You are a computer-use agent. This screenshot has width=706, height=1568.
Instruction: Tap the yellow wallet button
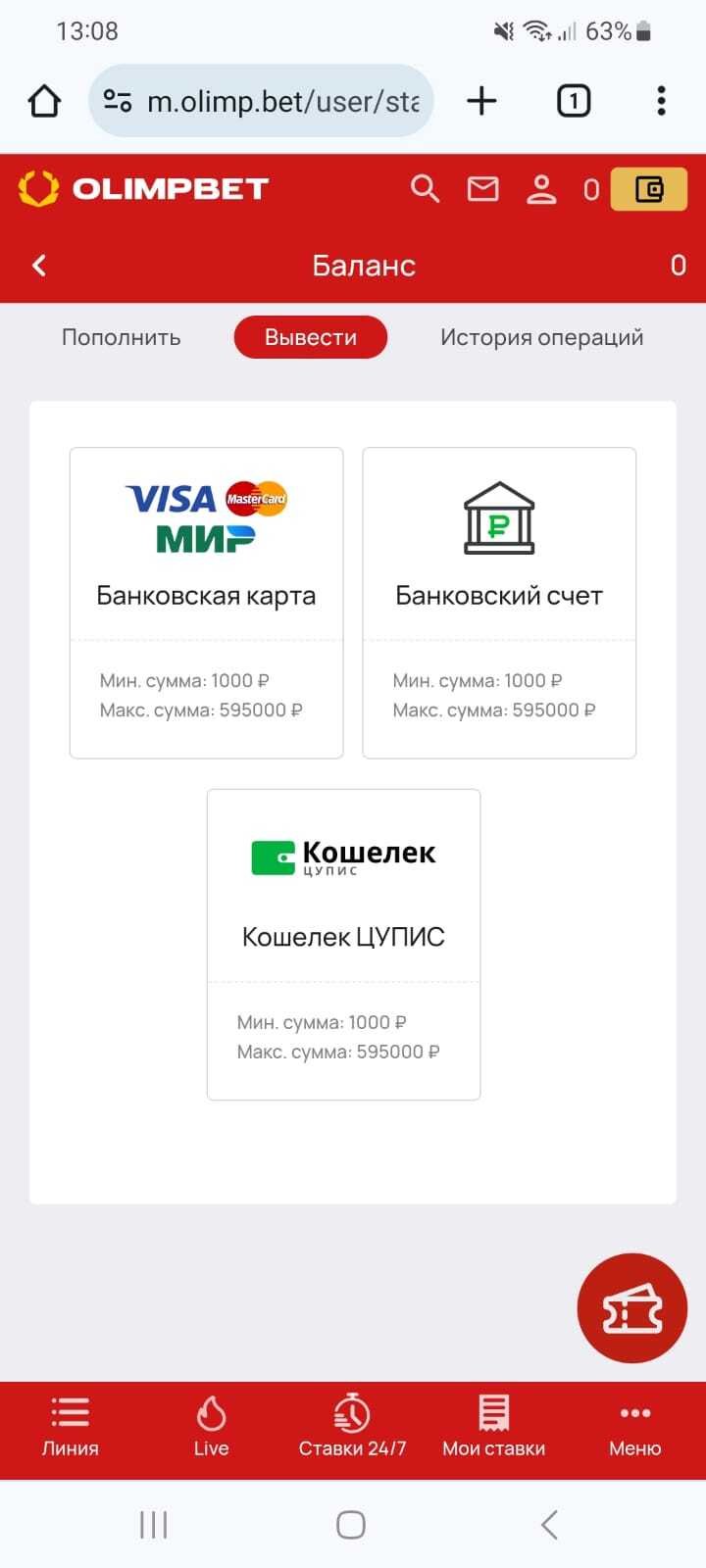point(648,188)
